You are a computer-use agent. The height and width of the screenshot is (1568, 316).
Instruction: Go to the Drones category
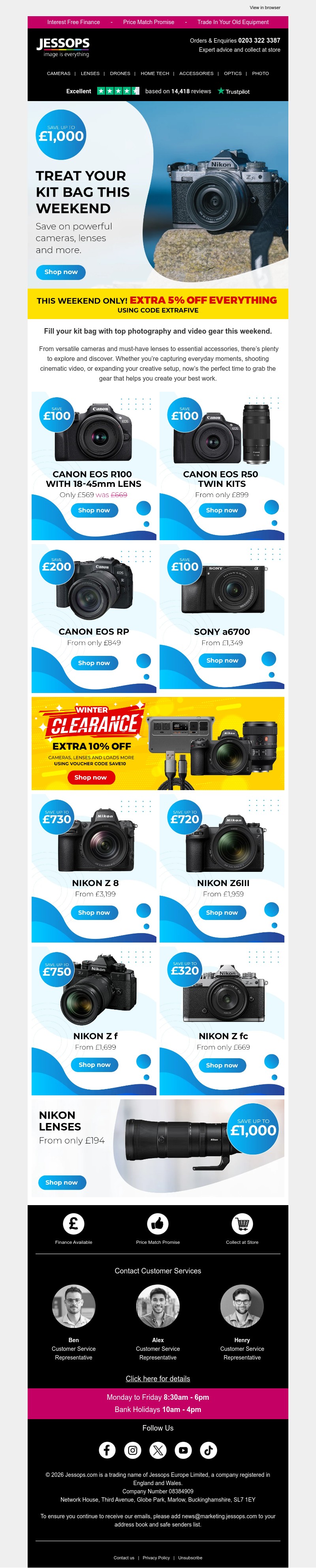[x=120, y=73]
